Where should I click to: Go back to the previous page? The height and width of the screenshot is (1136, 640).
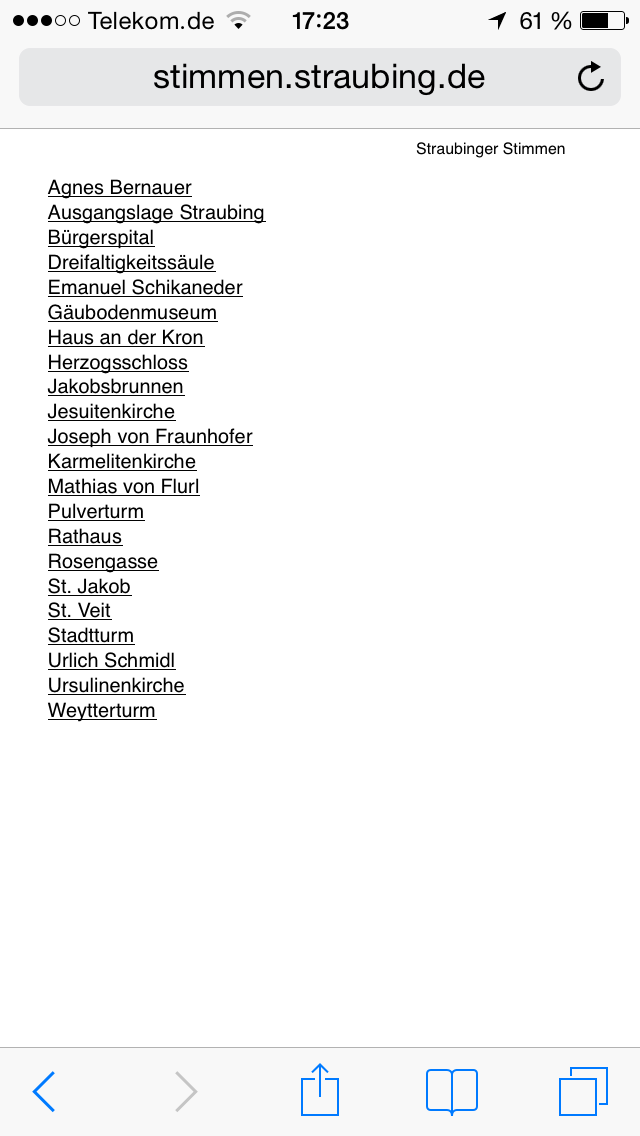pyautogui.click(x=44, y=1090)
